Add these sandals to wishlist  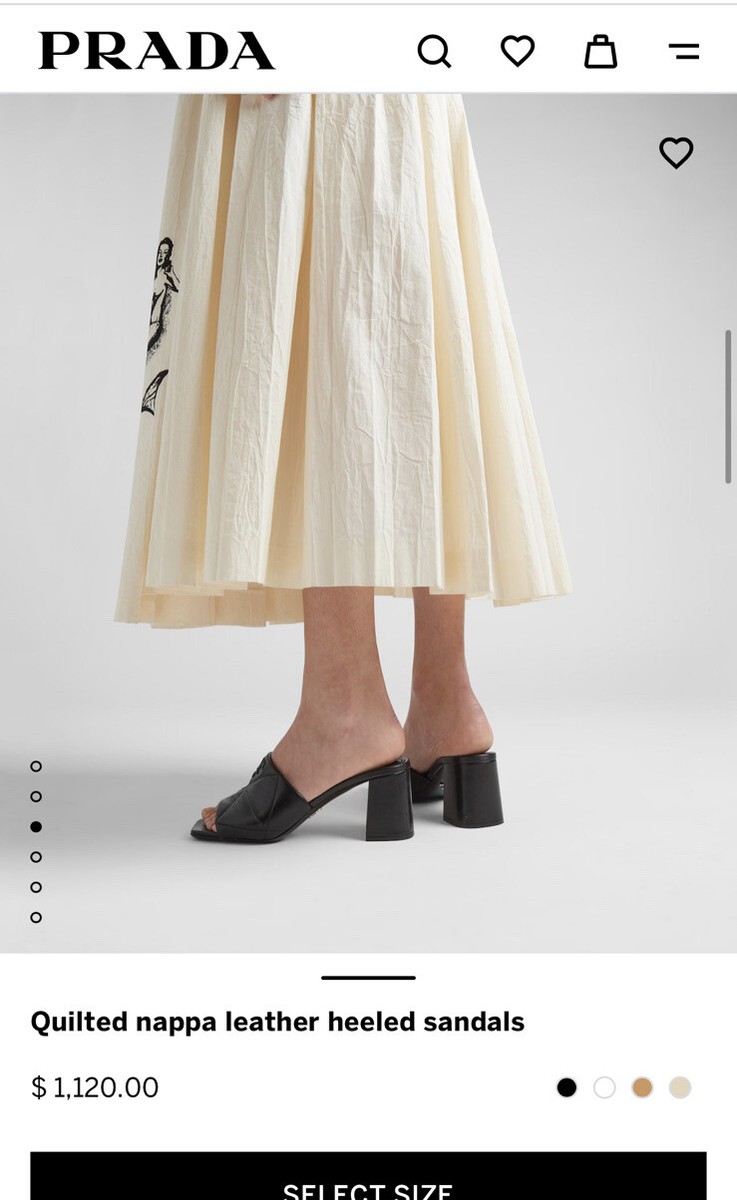pyautogui.click(x=676, y=153)
